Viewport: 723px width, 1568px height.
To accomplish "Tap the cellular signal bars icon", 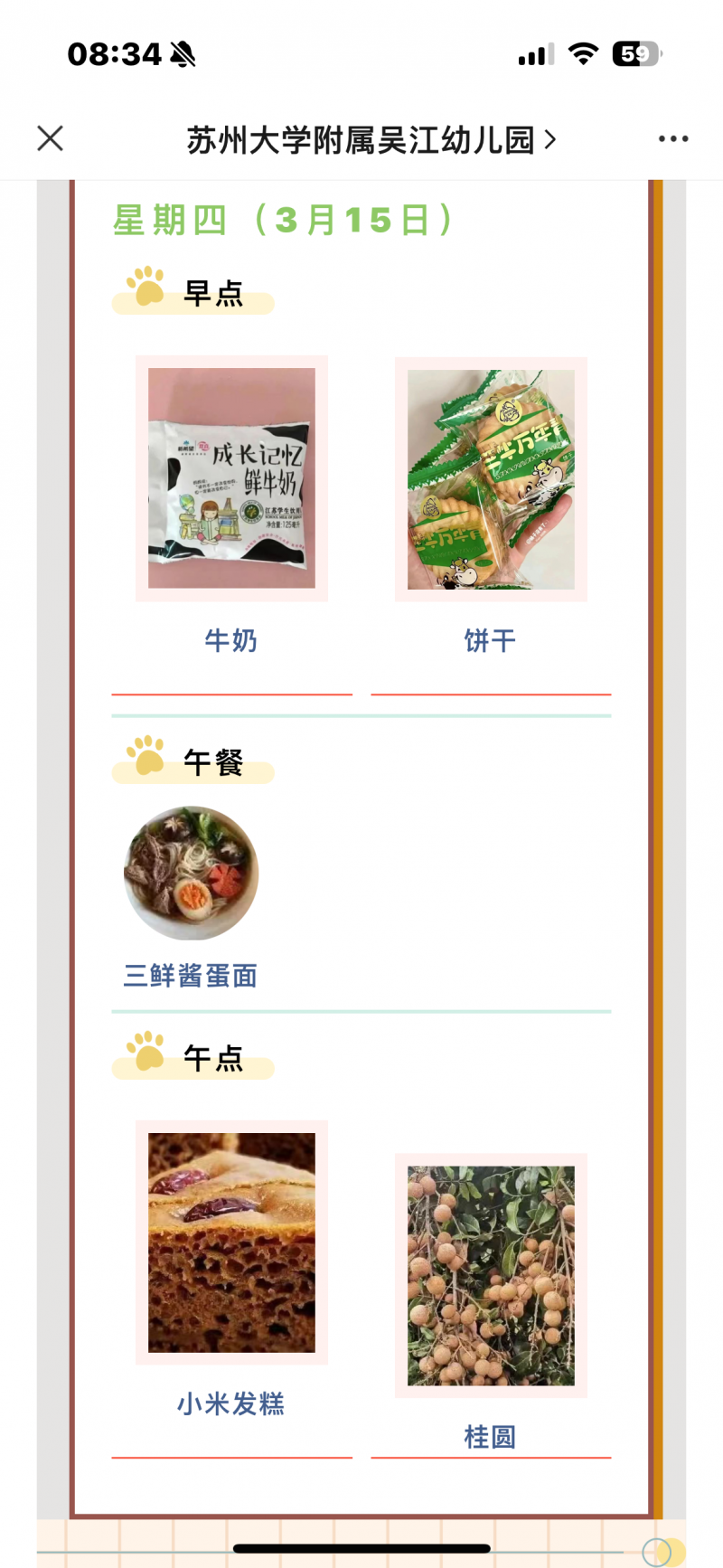I will [533, 54].
